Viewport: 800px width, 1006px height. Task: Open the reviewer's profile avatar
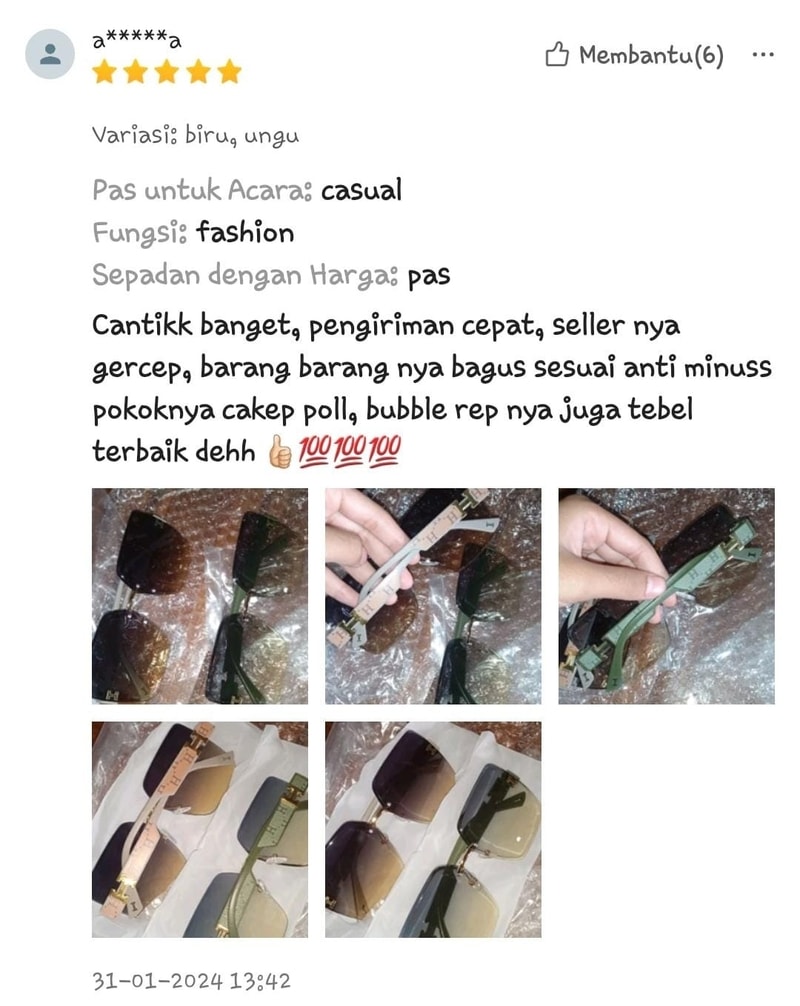(x=49, y=55)
